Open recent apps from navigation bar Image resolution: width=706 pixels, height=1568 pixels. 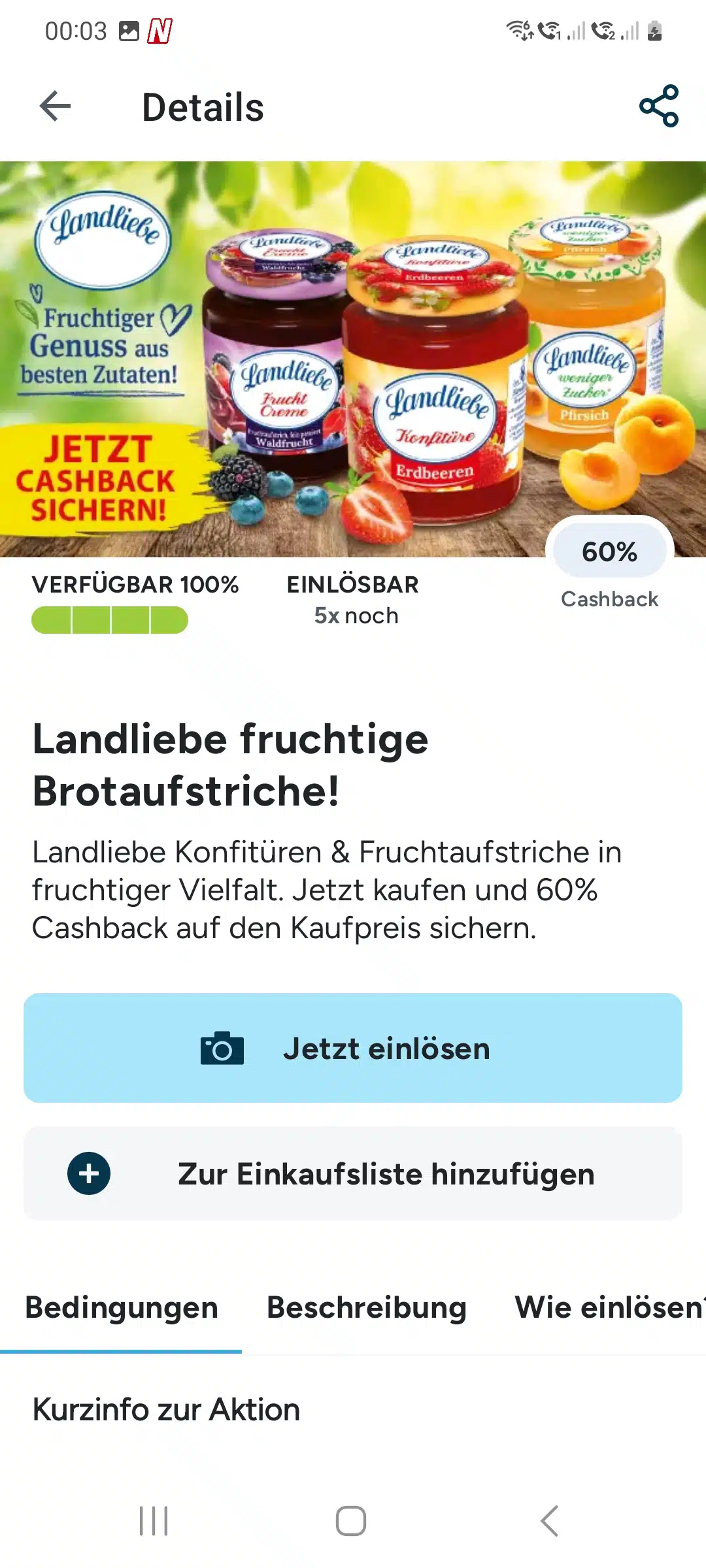click(x=154, y=1521)
